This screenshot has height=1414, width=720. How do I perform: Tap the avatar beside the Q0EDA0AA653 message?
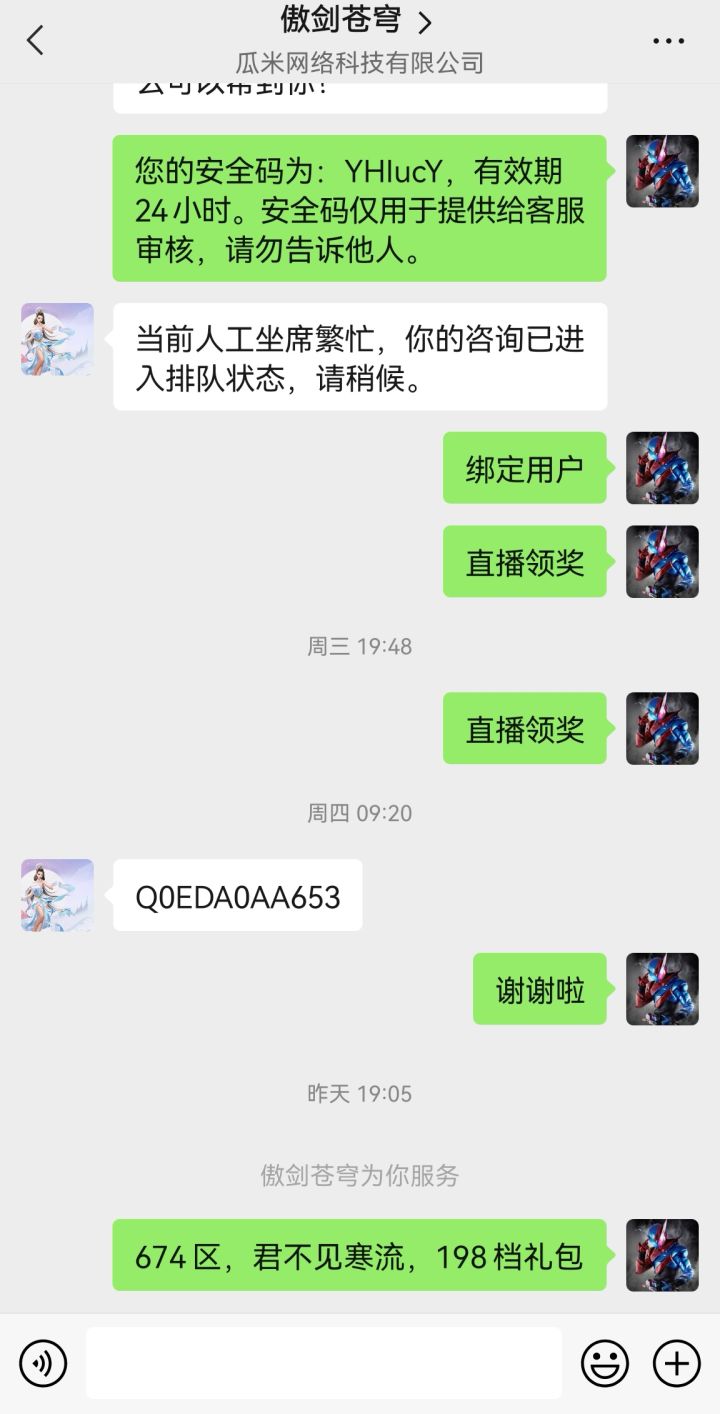(x=56, y=895)
